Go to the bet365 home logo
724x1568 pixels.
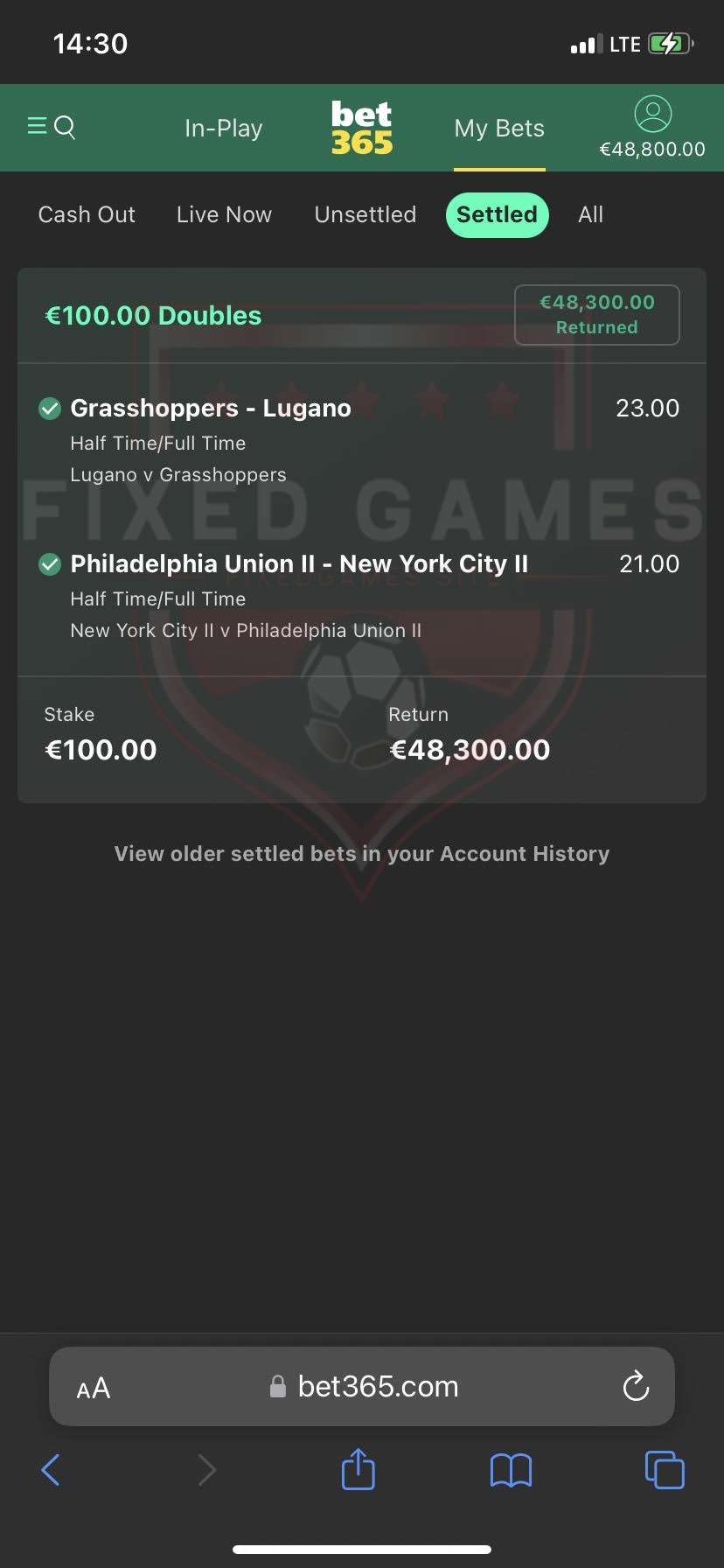[x=362, y=128]
